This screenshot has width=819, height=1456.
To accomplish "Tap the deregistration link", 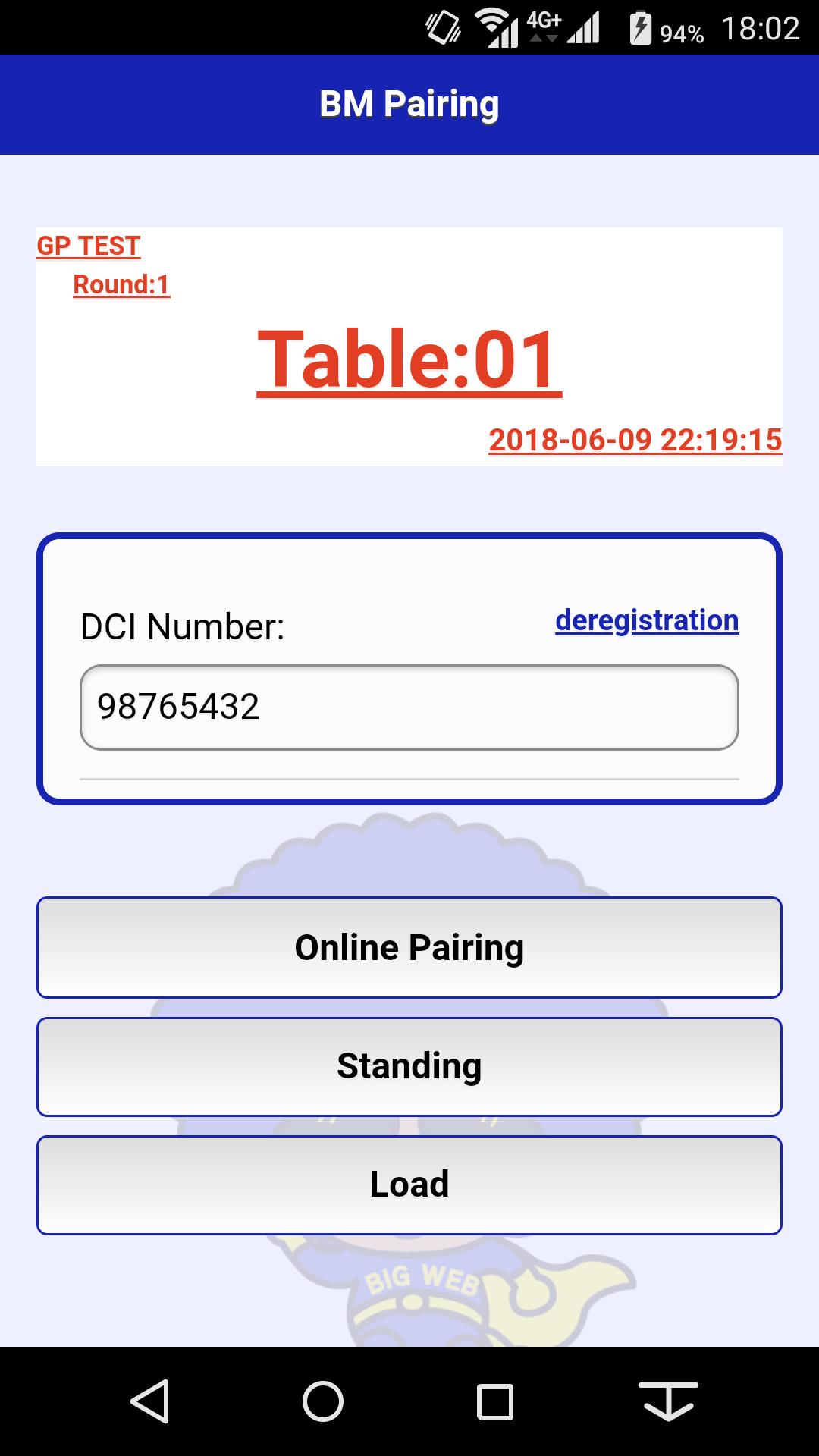I will tap(647, 620).
